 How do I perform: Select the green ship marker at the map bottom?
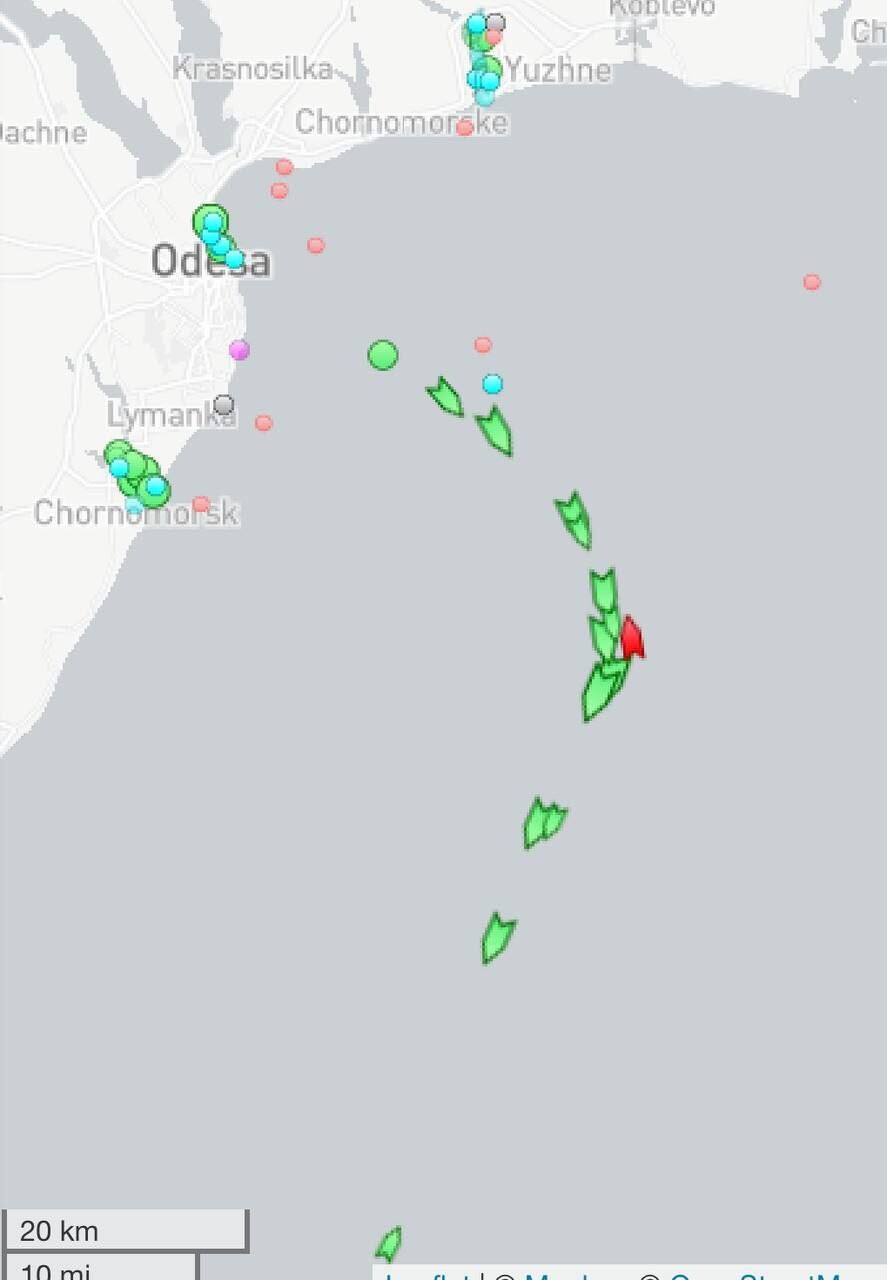[389, 1245]
